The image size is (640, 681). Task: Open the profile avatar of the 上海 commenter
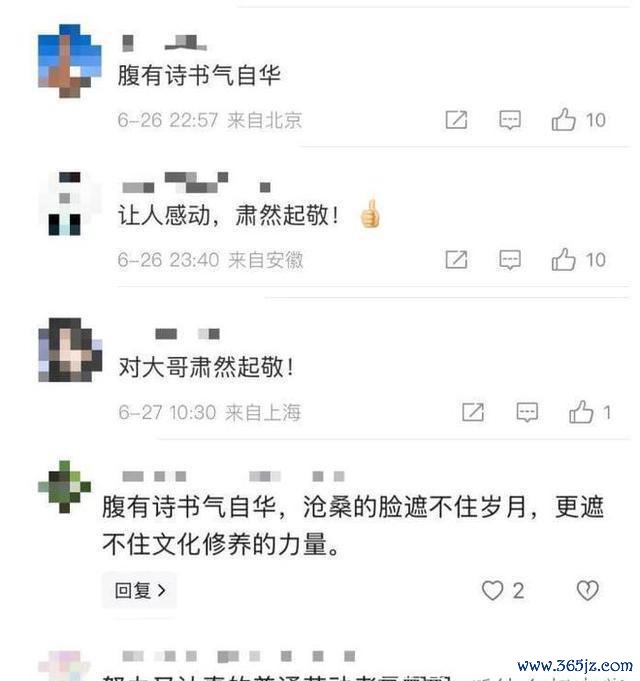coord(69,350)
